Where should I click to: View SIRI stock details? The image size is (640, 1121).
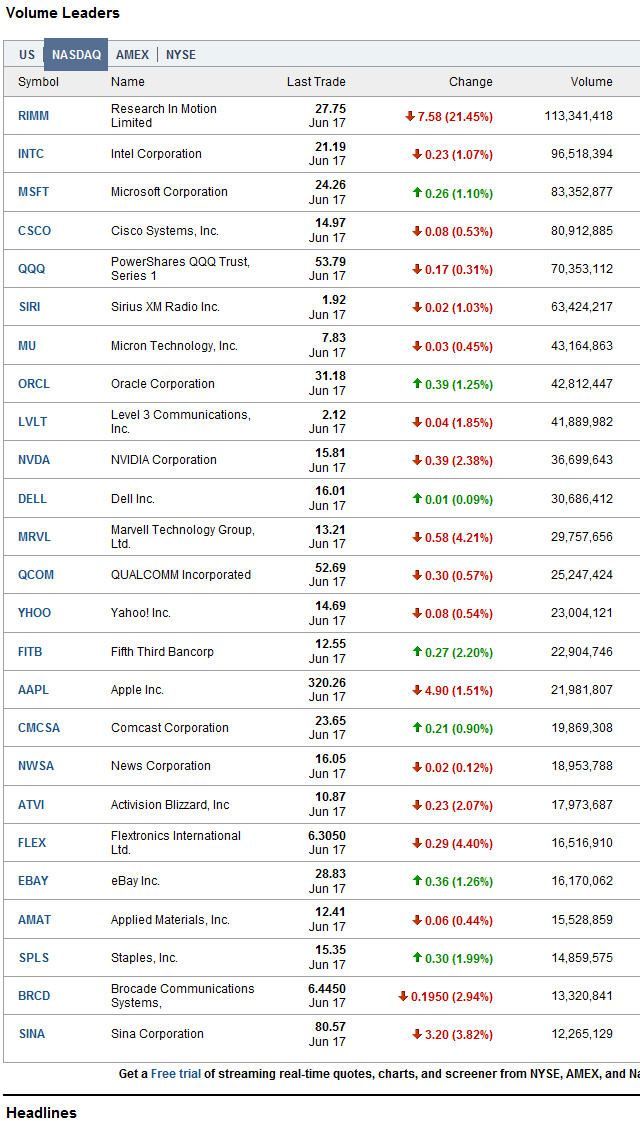[x=29, y=307]
